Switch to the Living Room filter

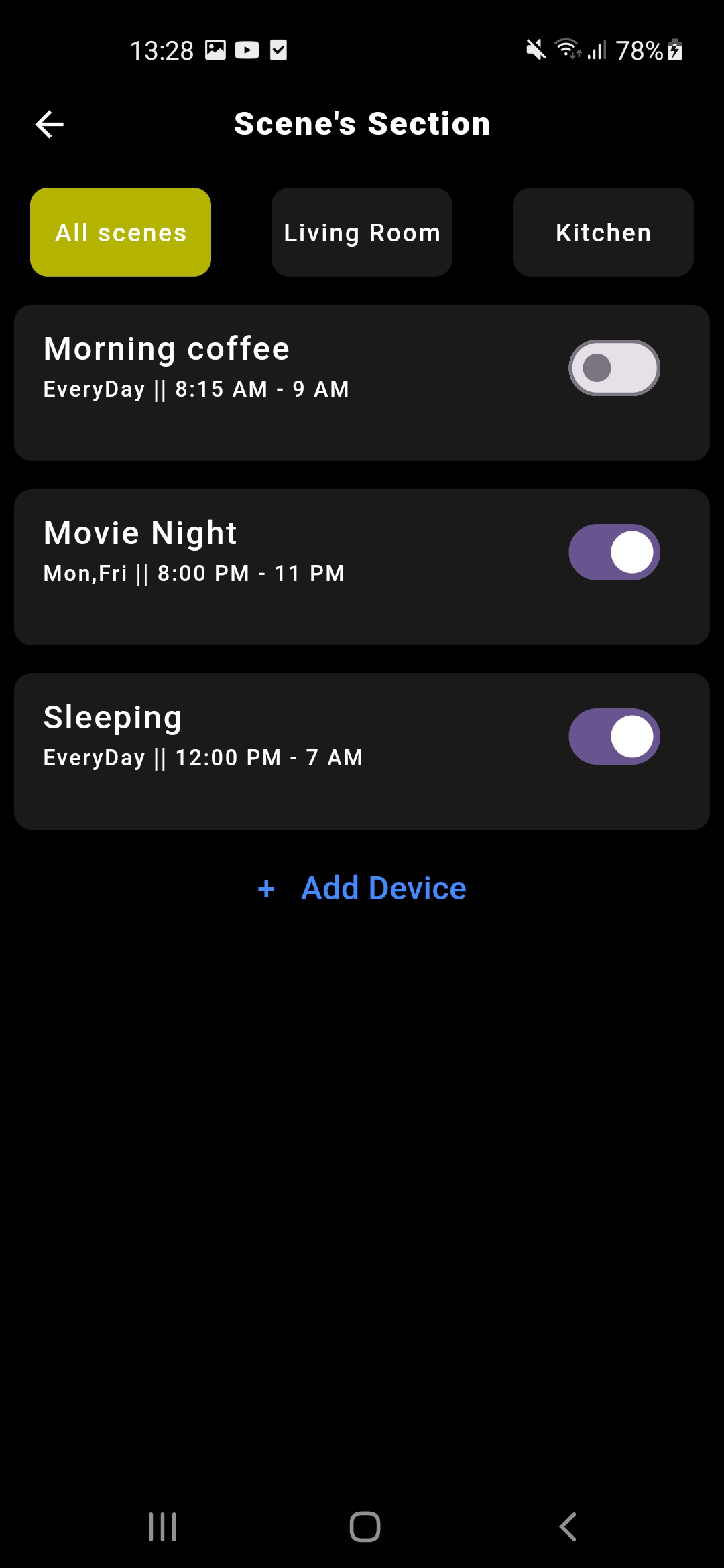point(362,232)
